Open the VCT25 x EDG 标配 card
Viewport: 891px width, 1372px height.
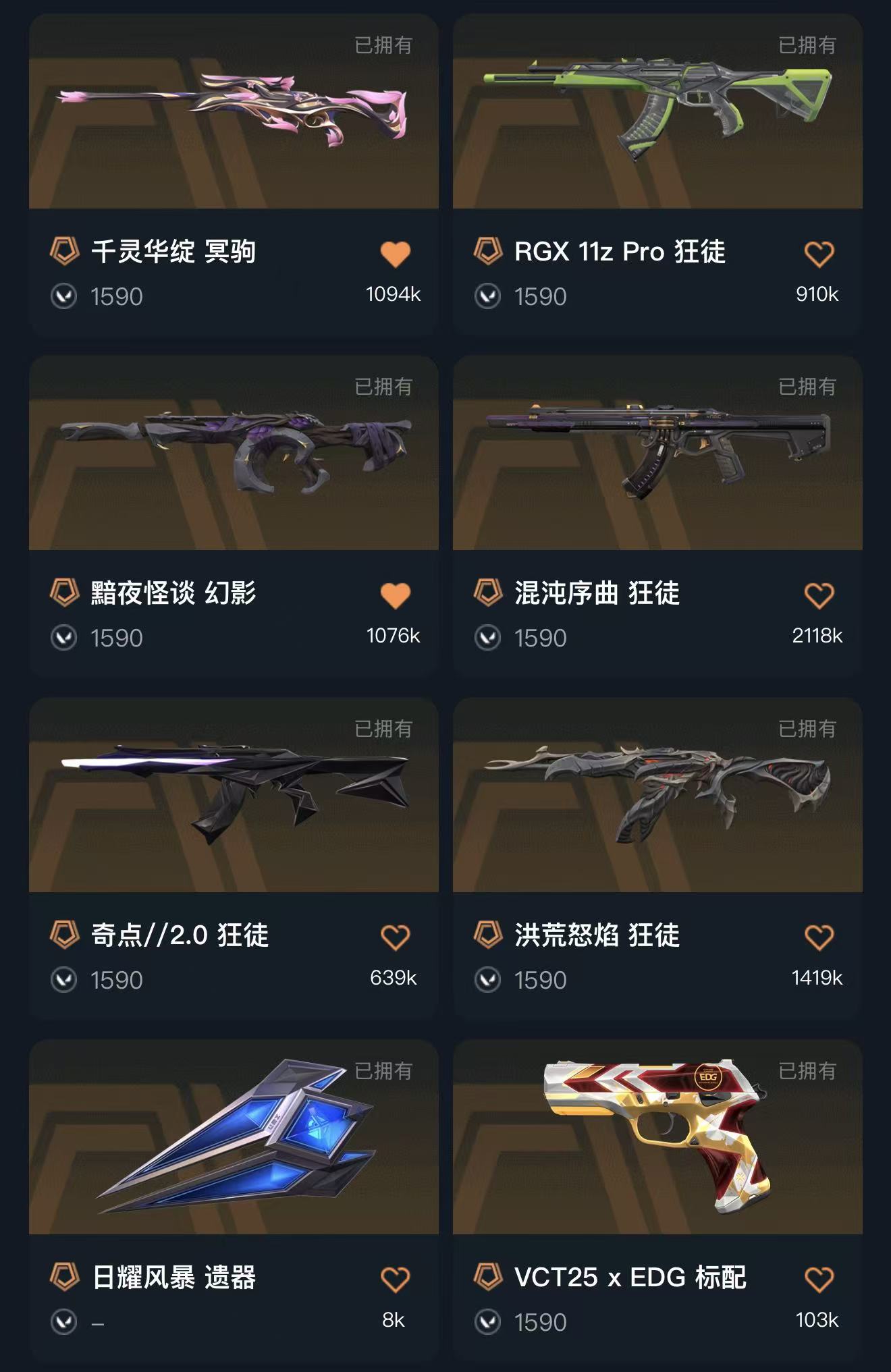(657, 1138)
